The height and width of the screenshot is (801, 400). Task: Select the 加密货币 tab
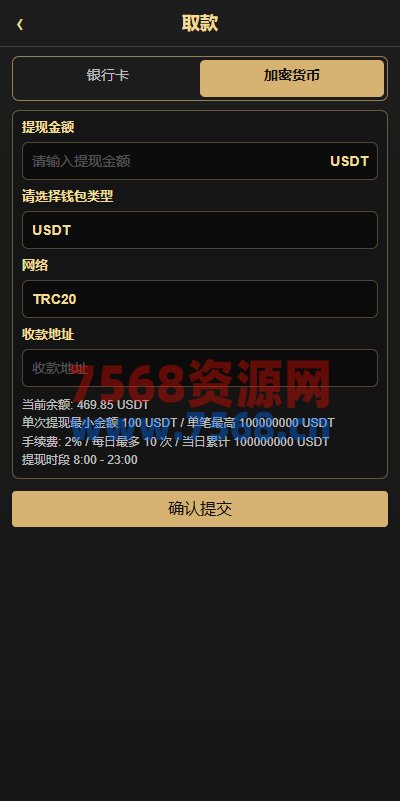tap(292, 78)
